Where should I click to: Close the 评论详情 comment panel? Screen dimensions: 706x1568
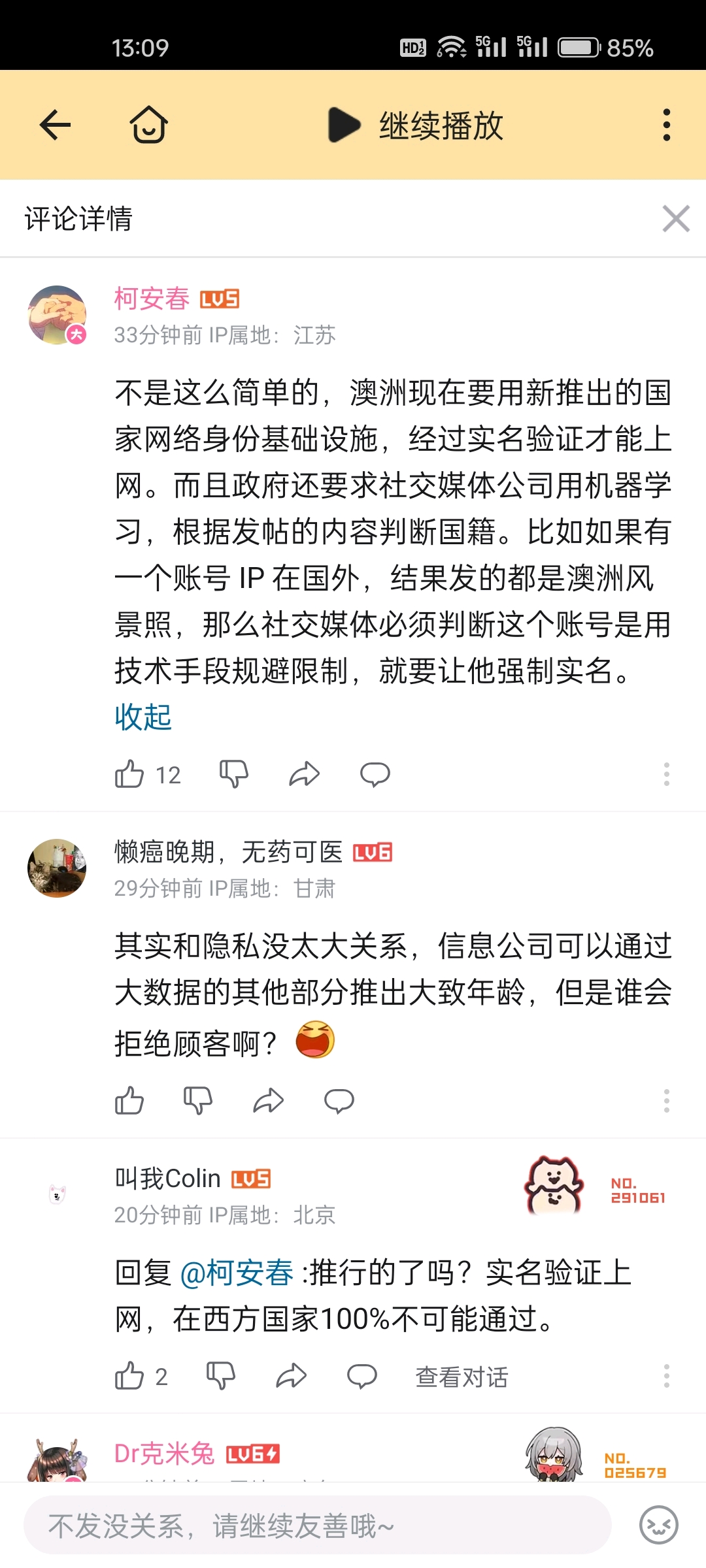click(676, 218)
